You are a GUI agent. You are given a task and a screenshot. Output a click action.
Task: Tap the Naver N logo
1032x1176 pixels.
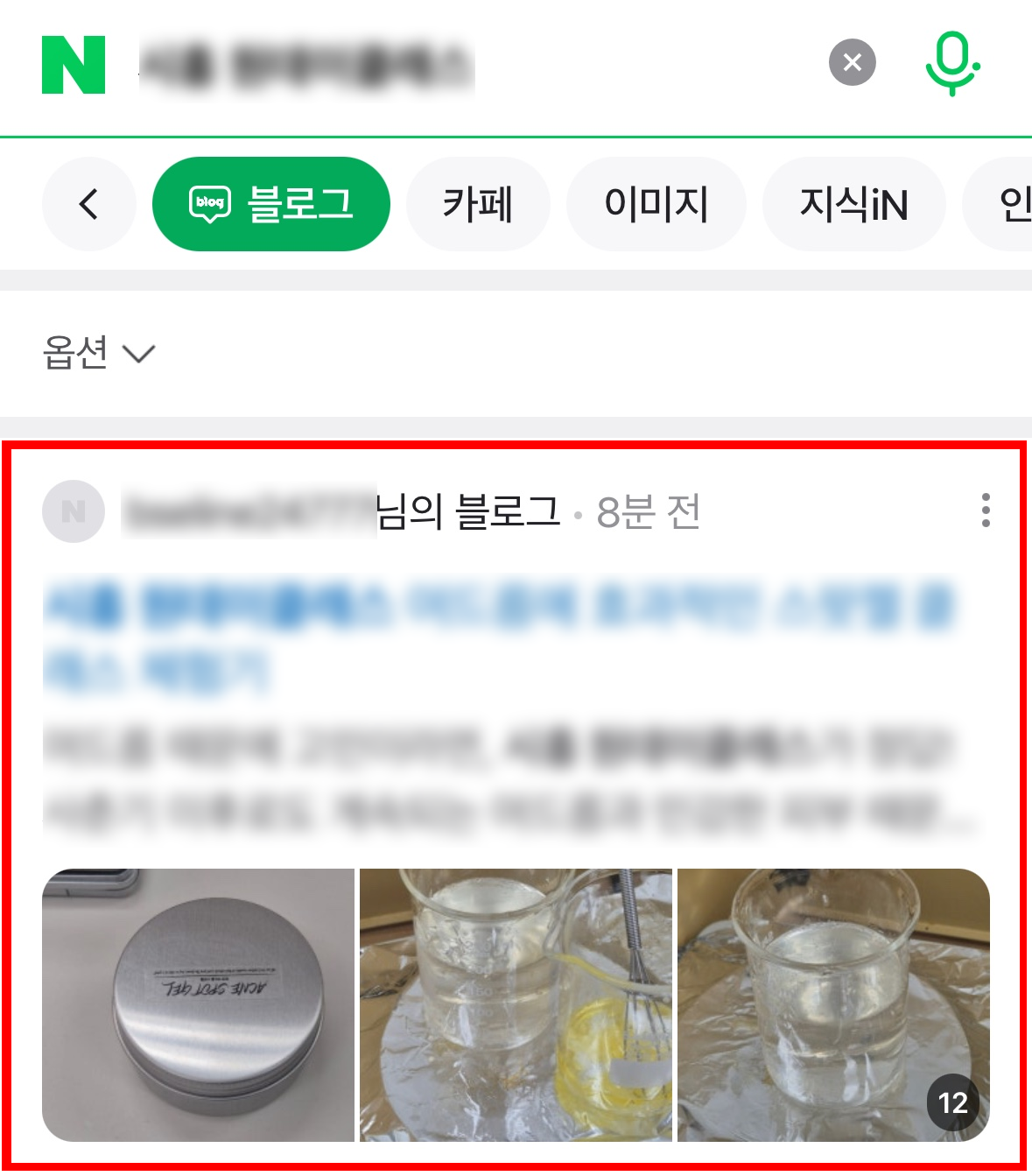(x=74, y=65)
